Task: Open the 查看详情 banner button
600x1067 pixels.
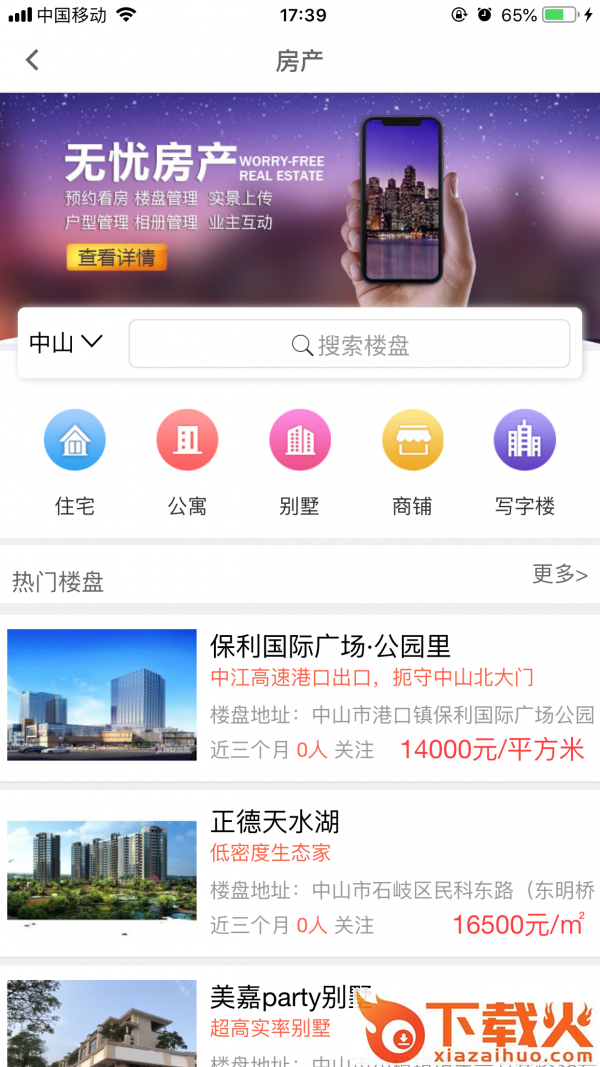Action: coord(116,257)
